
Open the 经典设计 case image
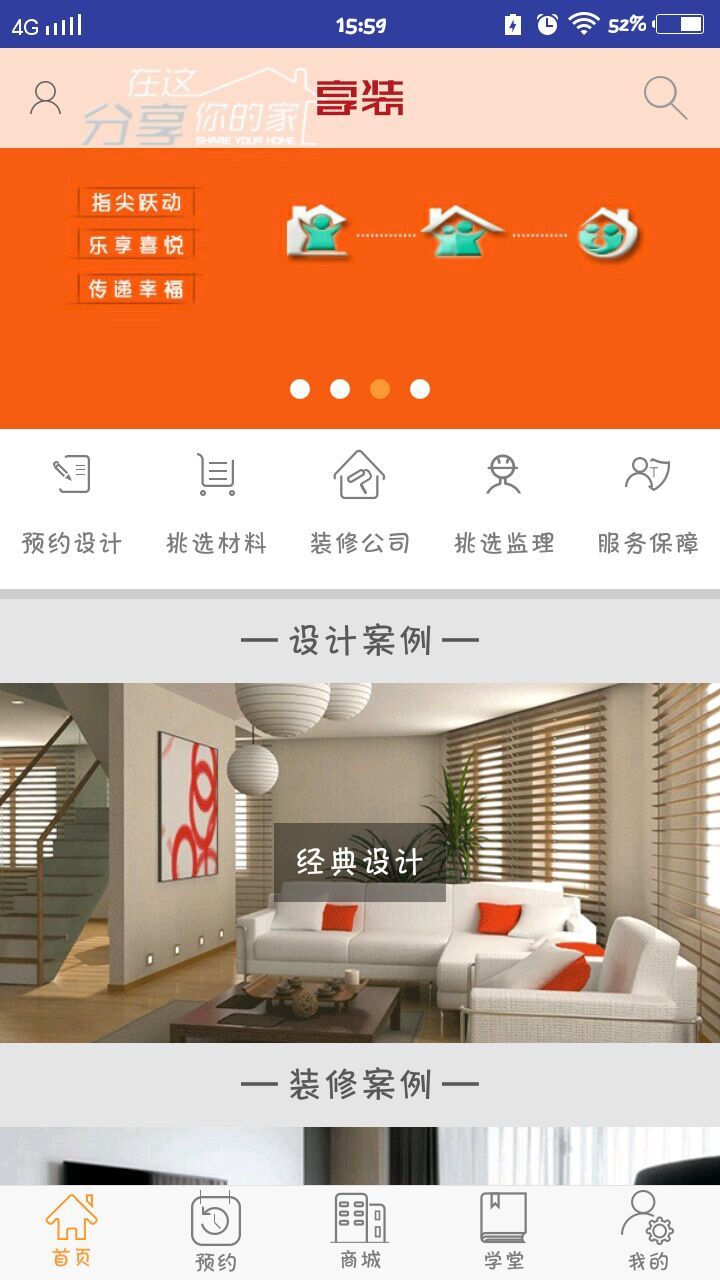pyautogui.click(x=360, y=862)
